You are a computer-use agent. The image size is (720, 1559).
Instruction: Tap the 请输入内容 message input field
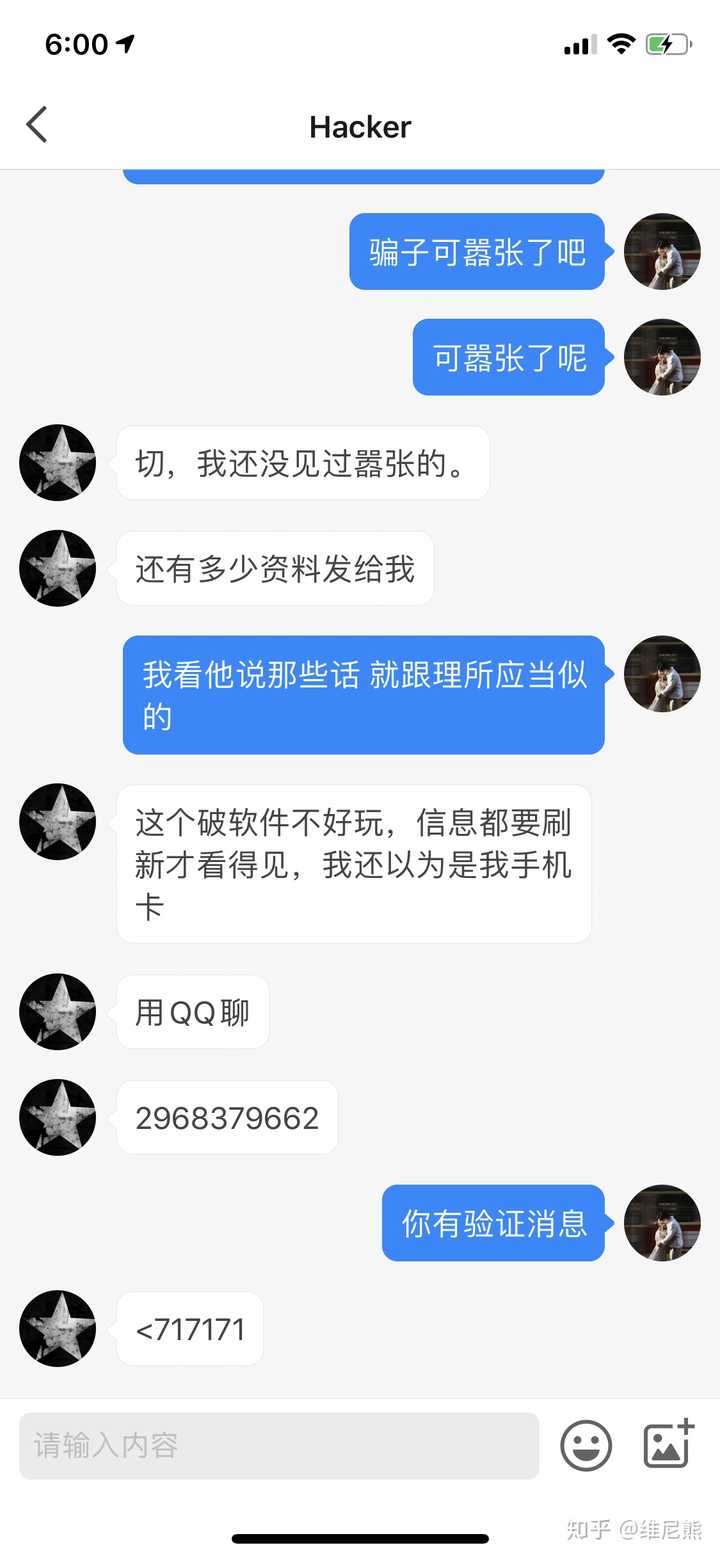[279, 1445]
